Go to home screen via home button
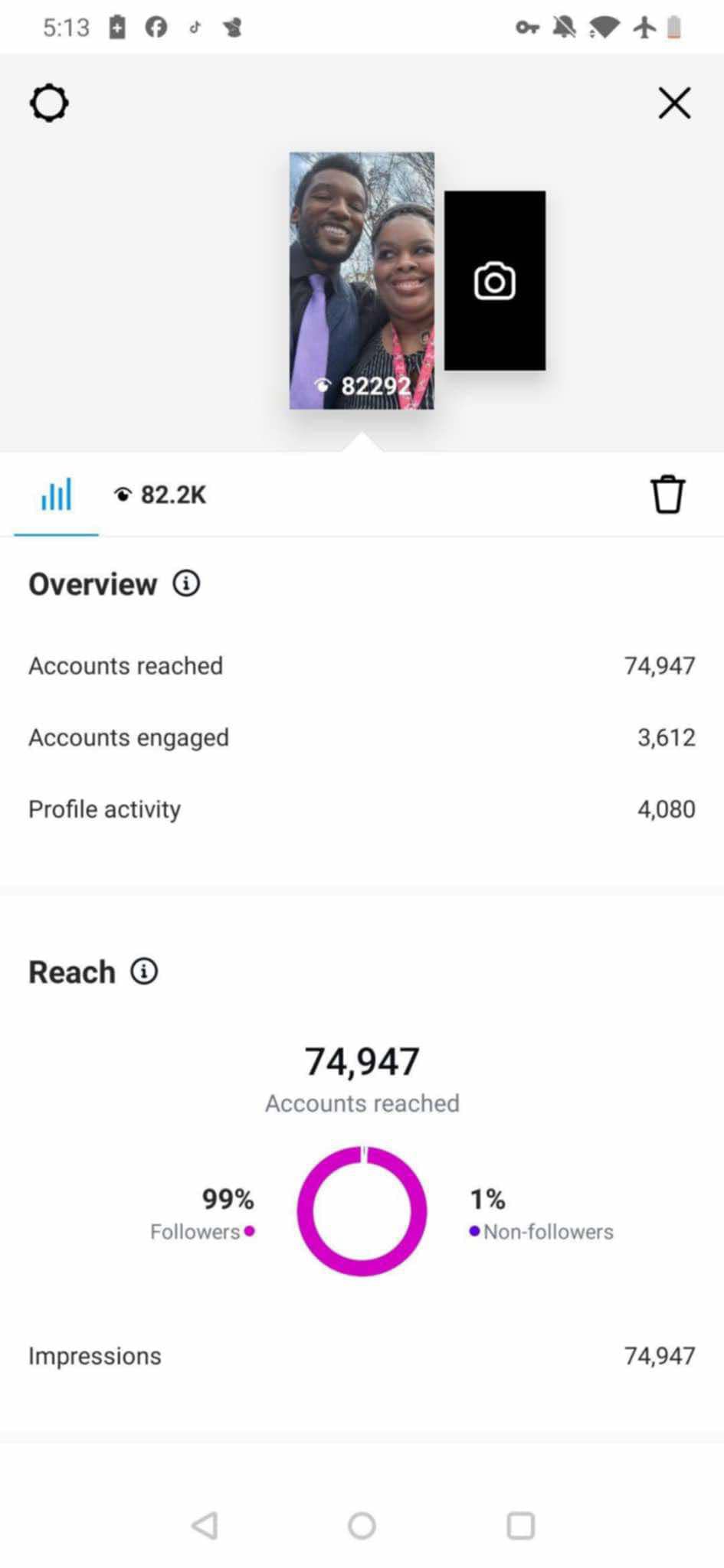The width and height of the screenshot is (724, 1568). pyautogui.click(x=362, y=1525)
